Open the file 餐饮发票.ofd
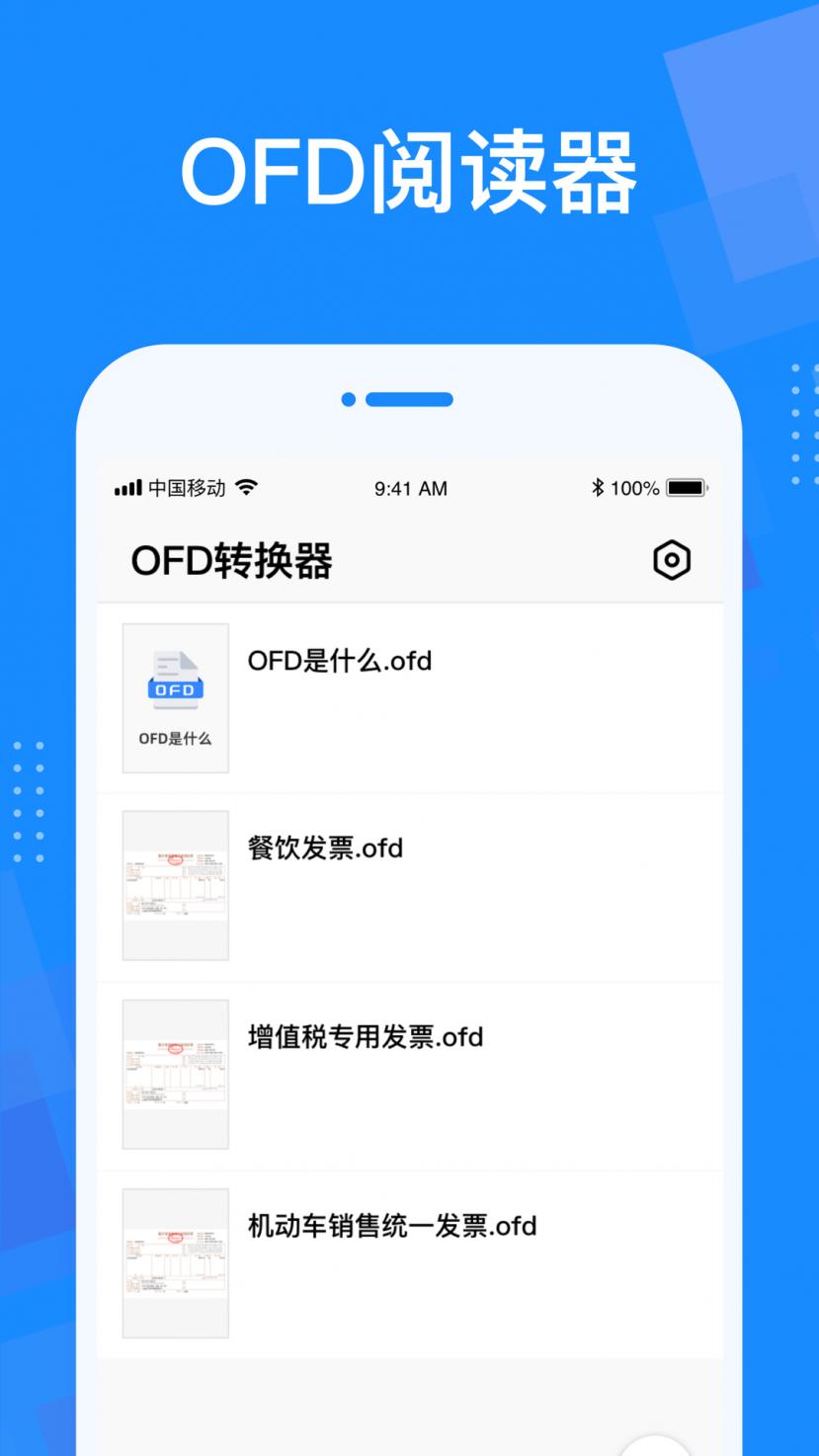Image resolution: width=819 pixels, height=1456 pixels. click(324, 849)
